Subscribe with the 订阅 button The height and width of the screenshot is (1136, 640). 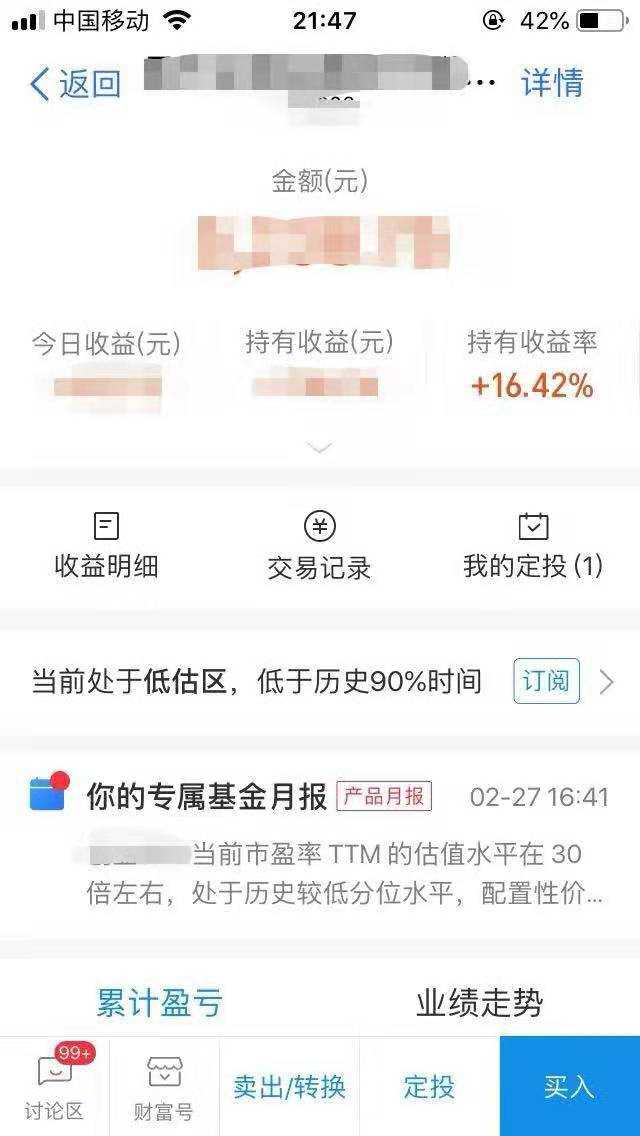(x=546, y=682)
